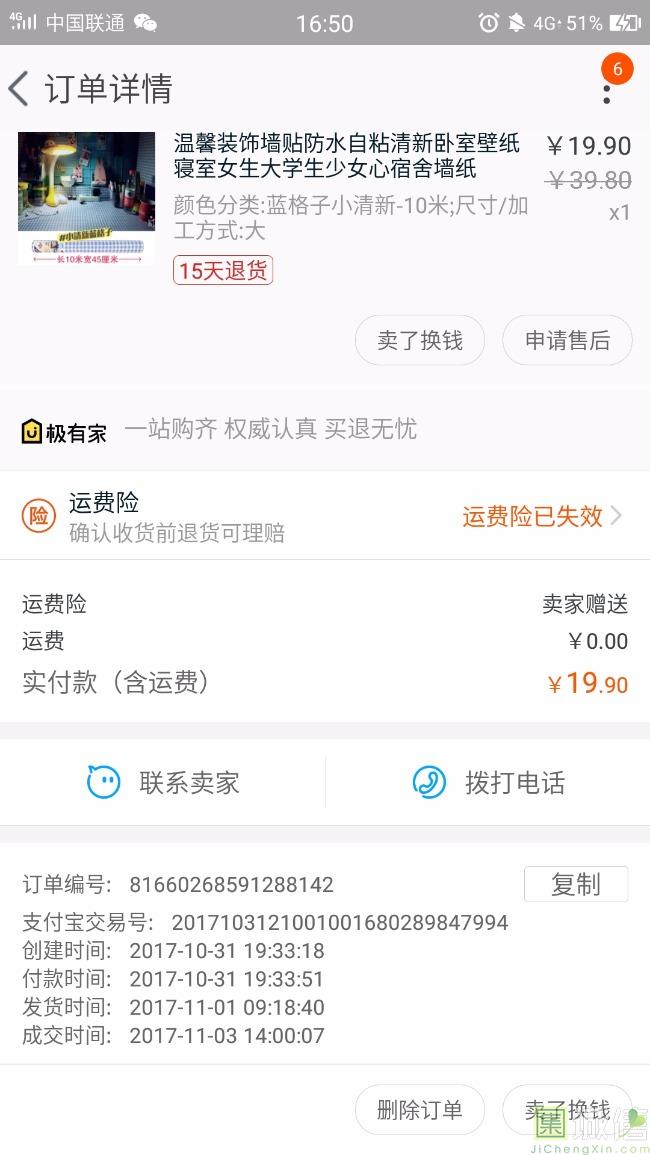This screenshot has width=650, height=1155.
Task: Open the 运费险已失效 details
Action: coord(542,516)
